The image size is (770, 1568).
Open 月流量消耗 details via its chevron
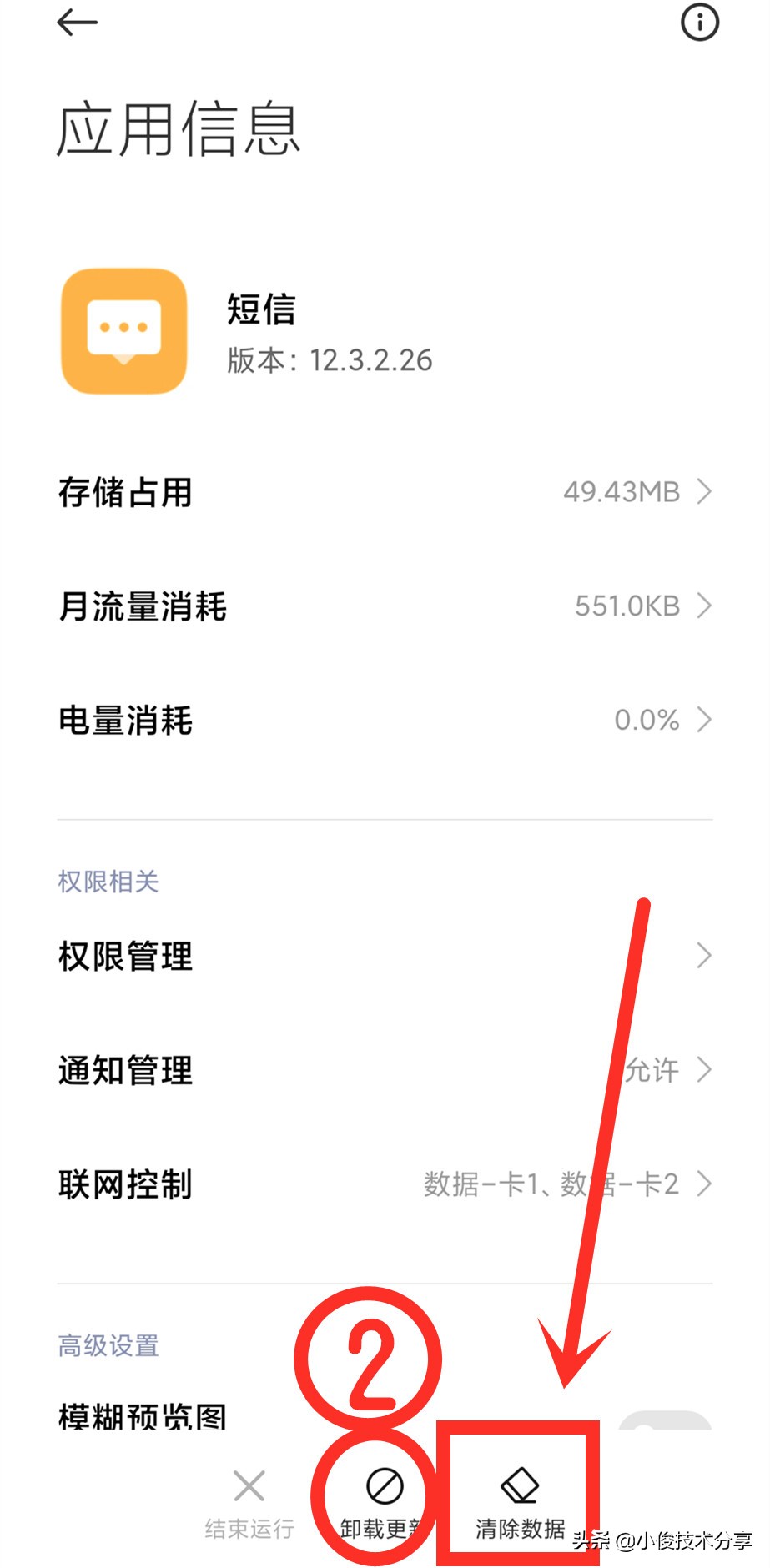703,606
